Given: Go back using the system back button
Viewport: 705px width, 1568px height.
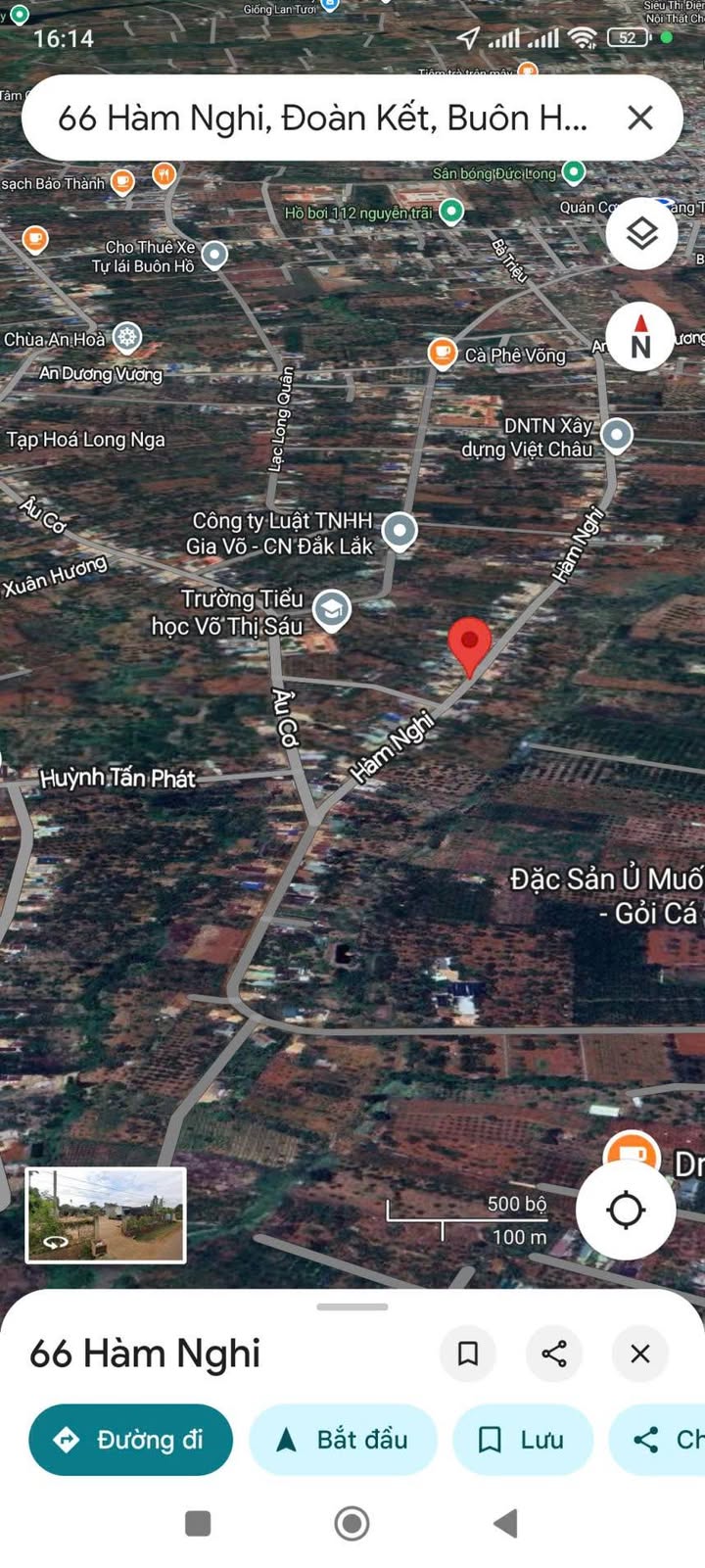Looking at the screenshot, I should coord(505,1523).
